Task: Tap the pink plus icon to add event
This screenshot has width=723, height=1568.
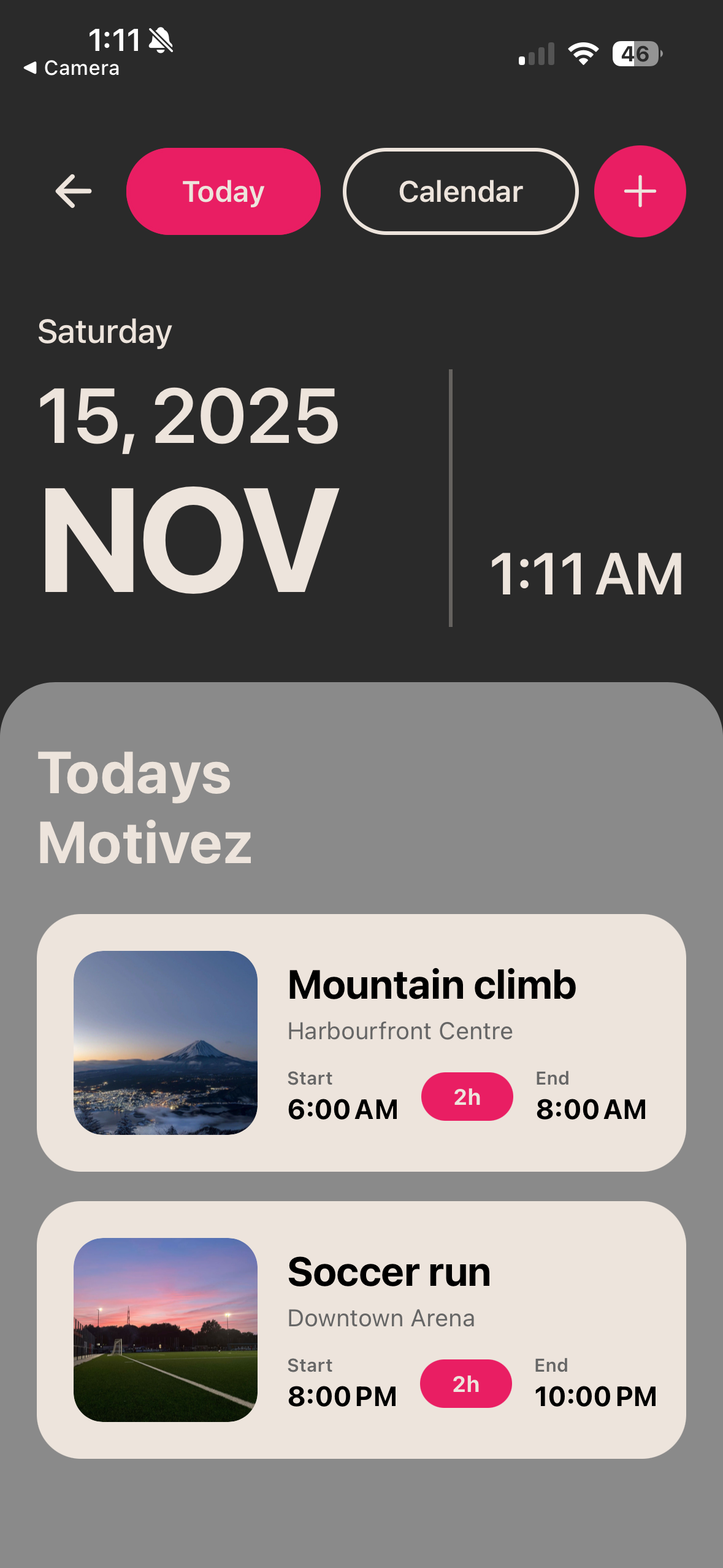Action: [640, 191]
